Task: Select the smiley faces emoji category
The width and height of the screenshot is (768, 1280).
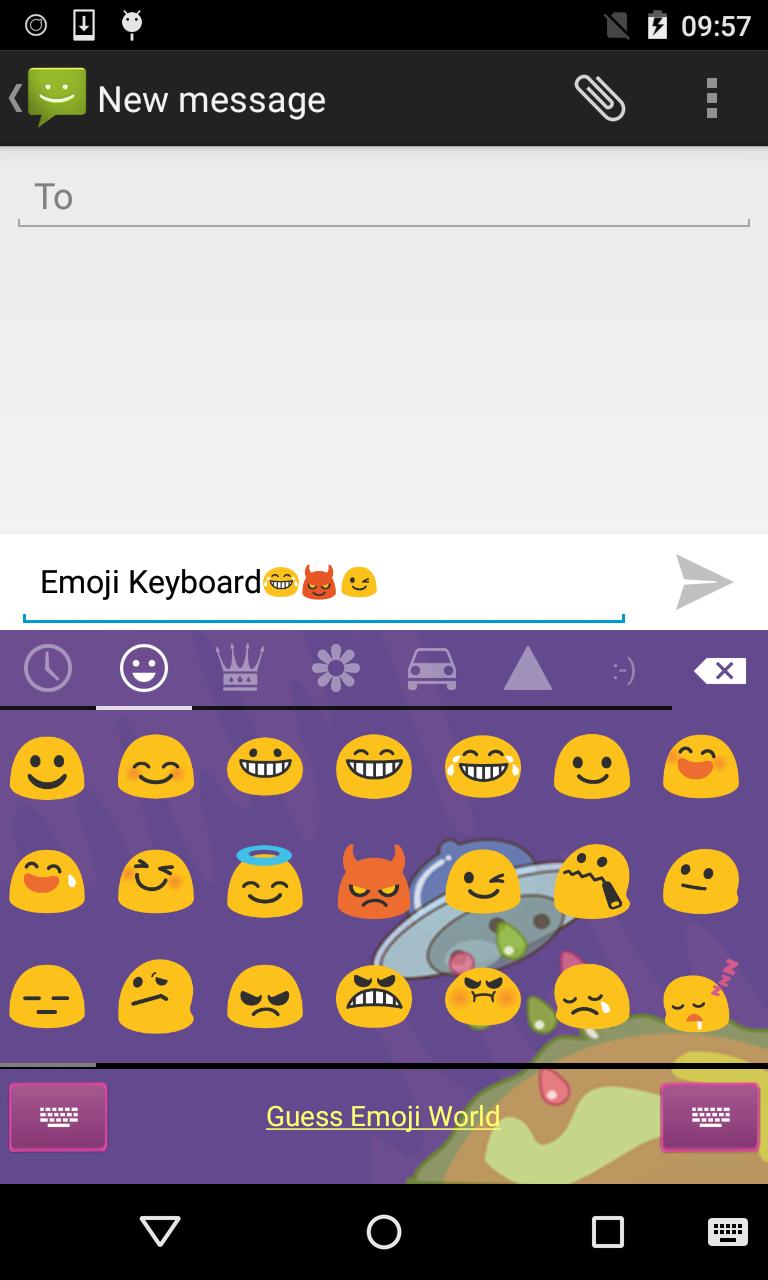Action: tap(143, 668)
